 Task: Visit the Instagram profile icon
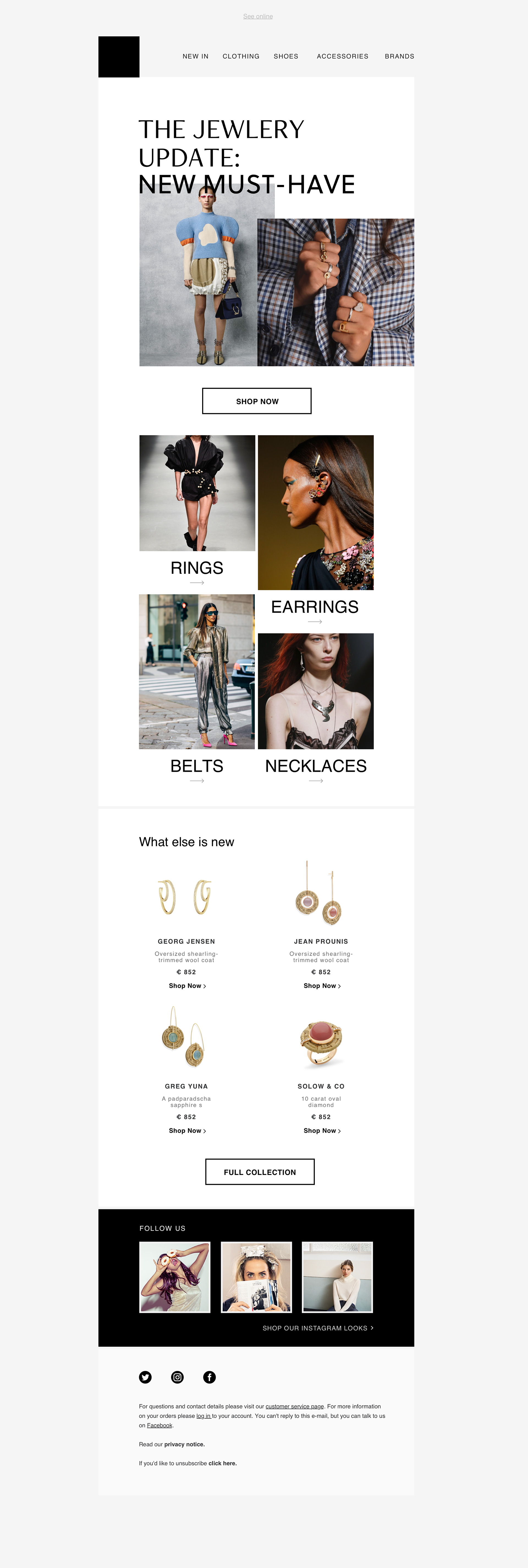(x=177, y=1377)
